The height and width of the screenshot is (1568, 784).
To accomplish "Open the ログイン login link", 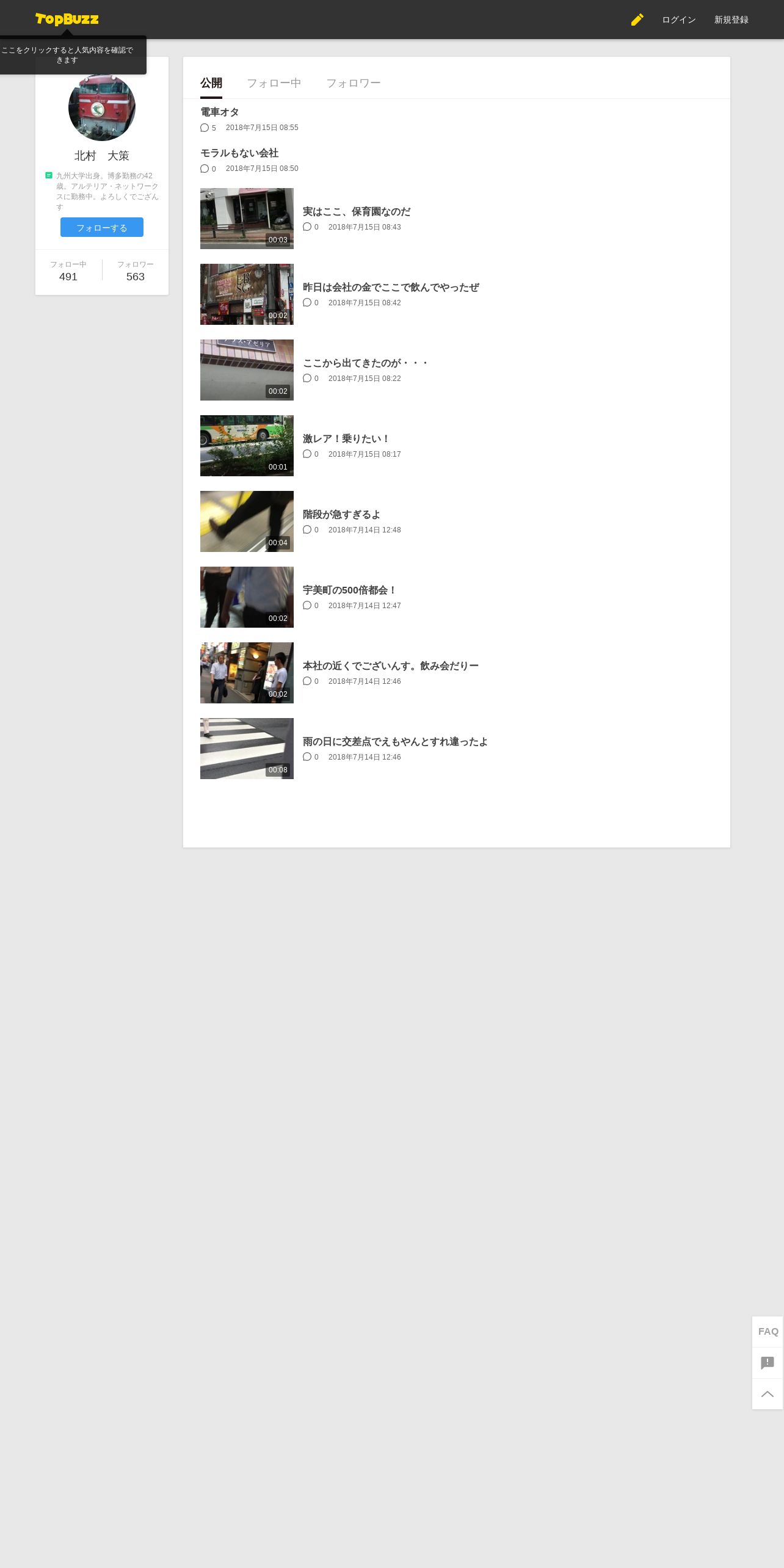I will (678, 20).
